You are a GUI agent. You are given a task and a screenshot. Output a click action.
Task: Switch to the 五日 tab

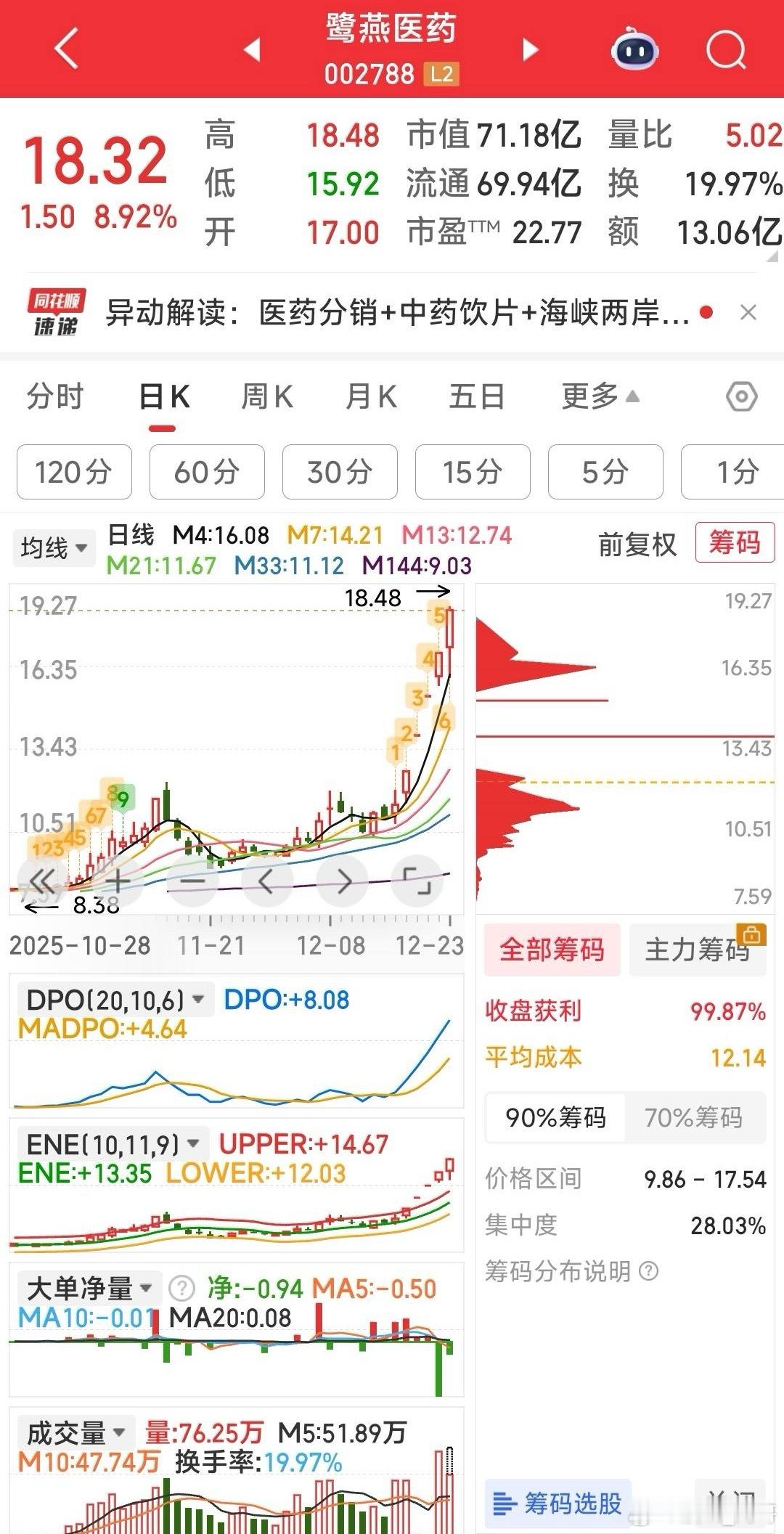pyautogui.click(x=476, y=397)
